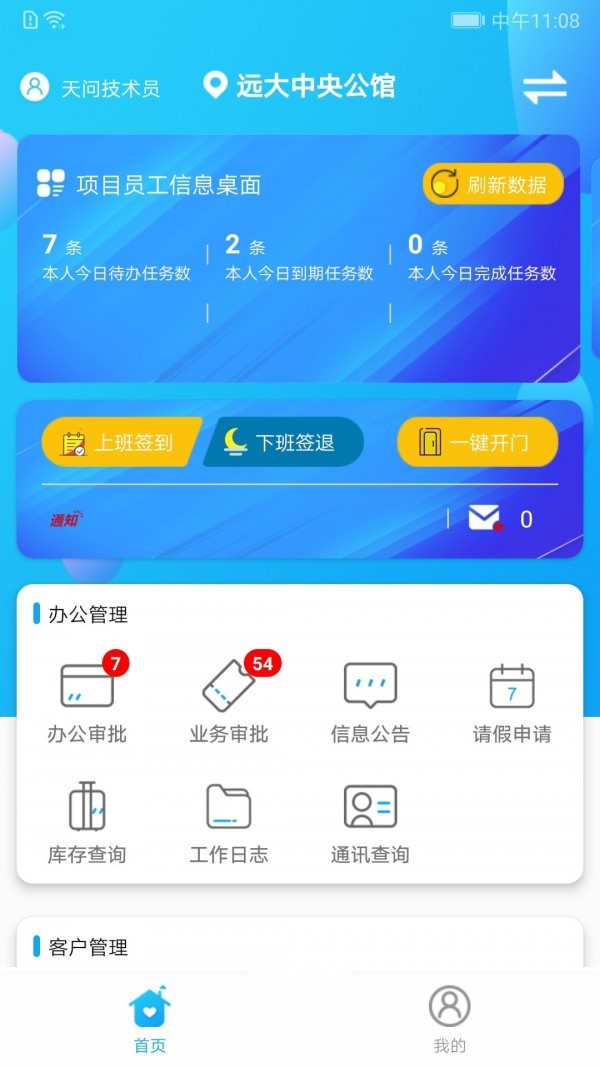Open 办公审批 office approvals
This screenshot has height=1067, width=600.
(87, 700)
